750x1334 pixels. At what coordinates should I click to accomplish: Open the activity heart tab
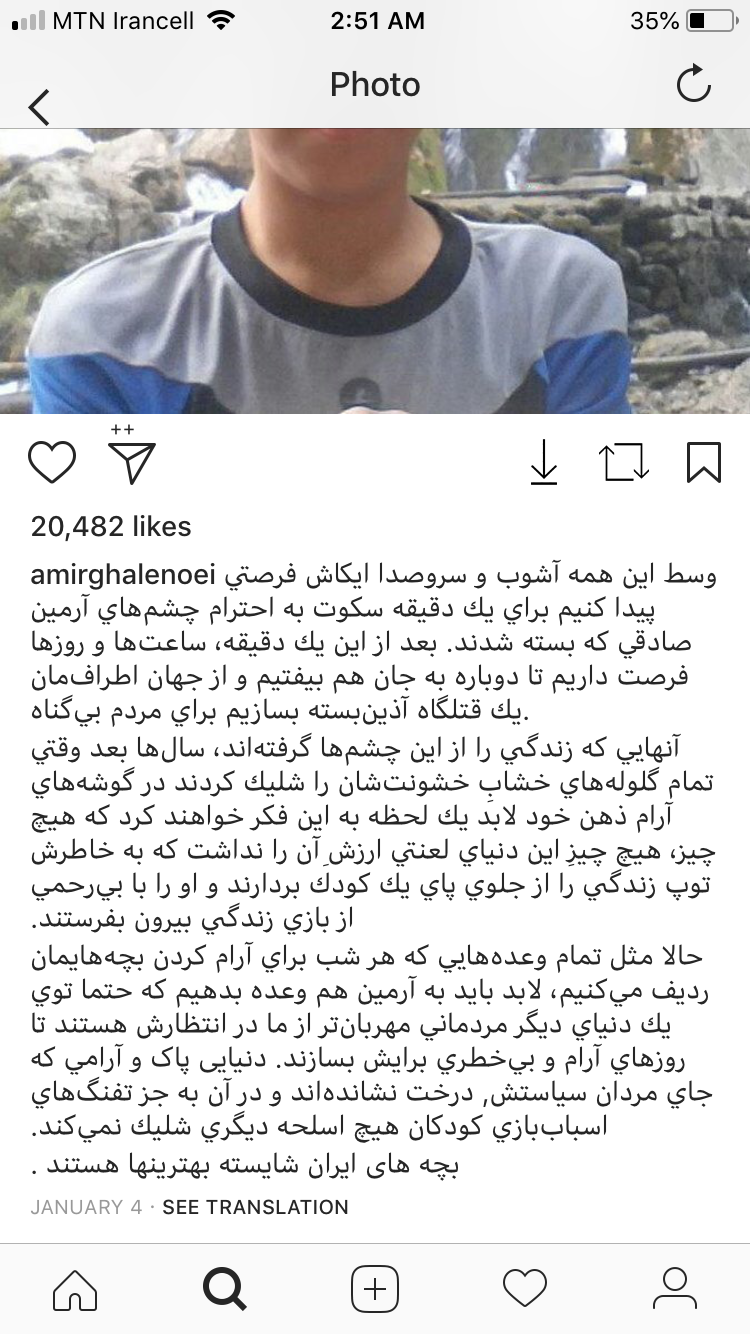[525, 1289]
